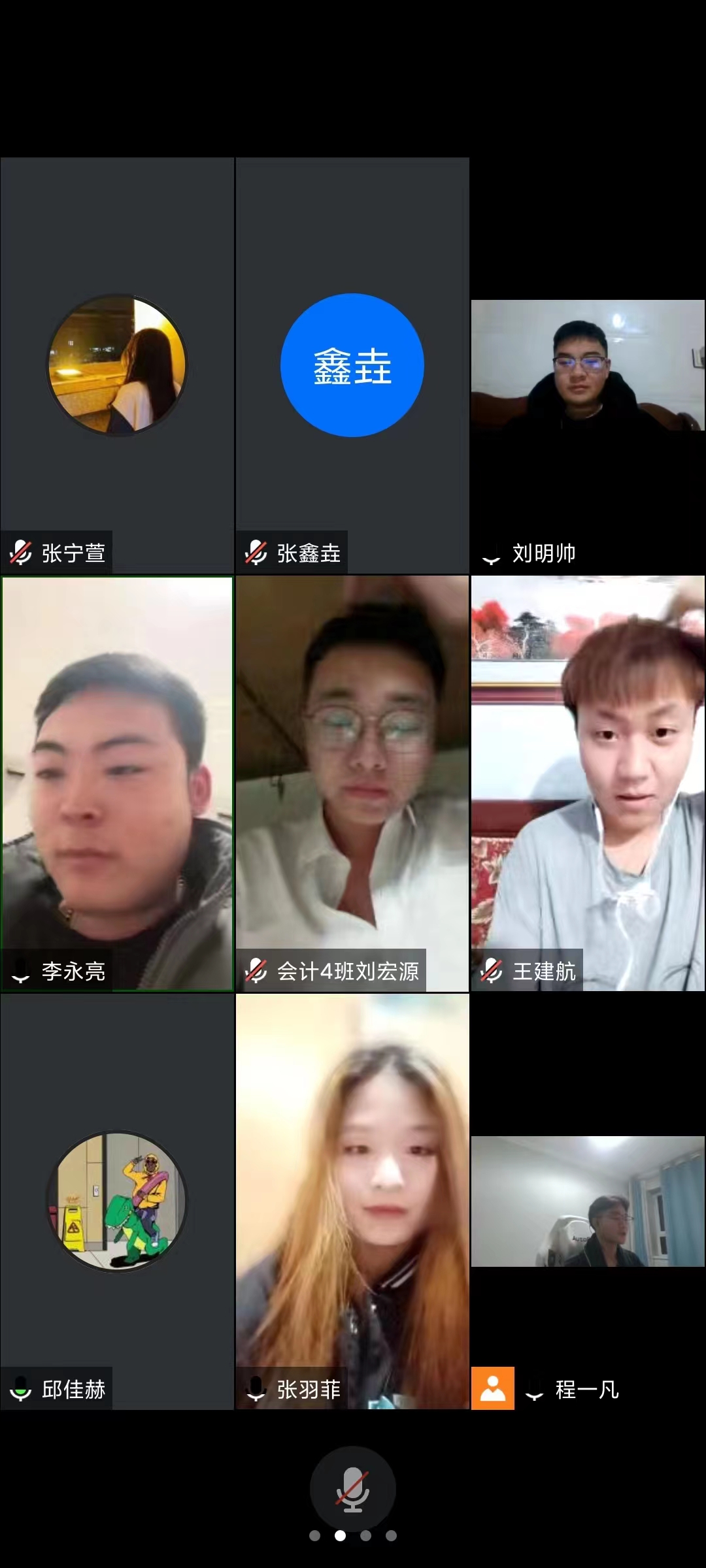Open 张宁萱's participant tile
Viewport: 706px width, 1568px height.
tap(118, 366)
